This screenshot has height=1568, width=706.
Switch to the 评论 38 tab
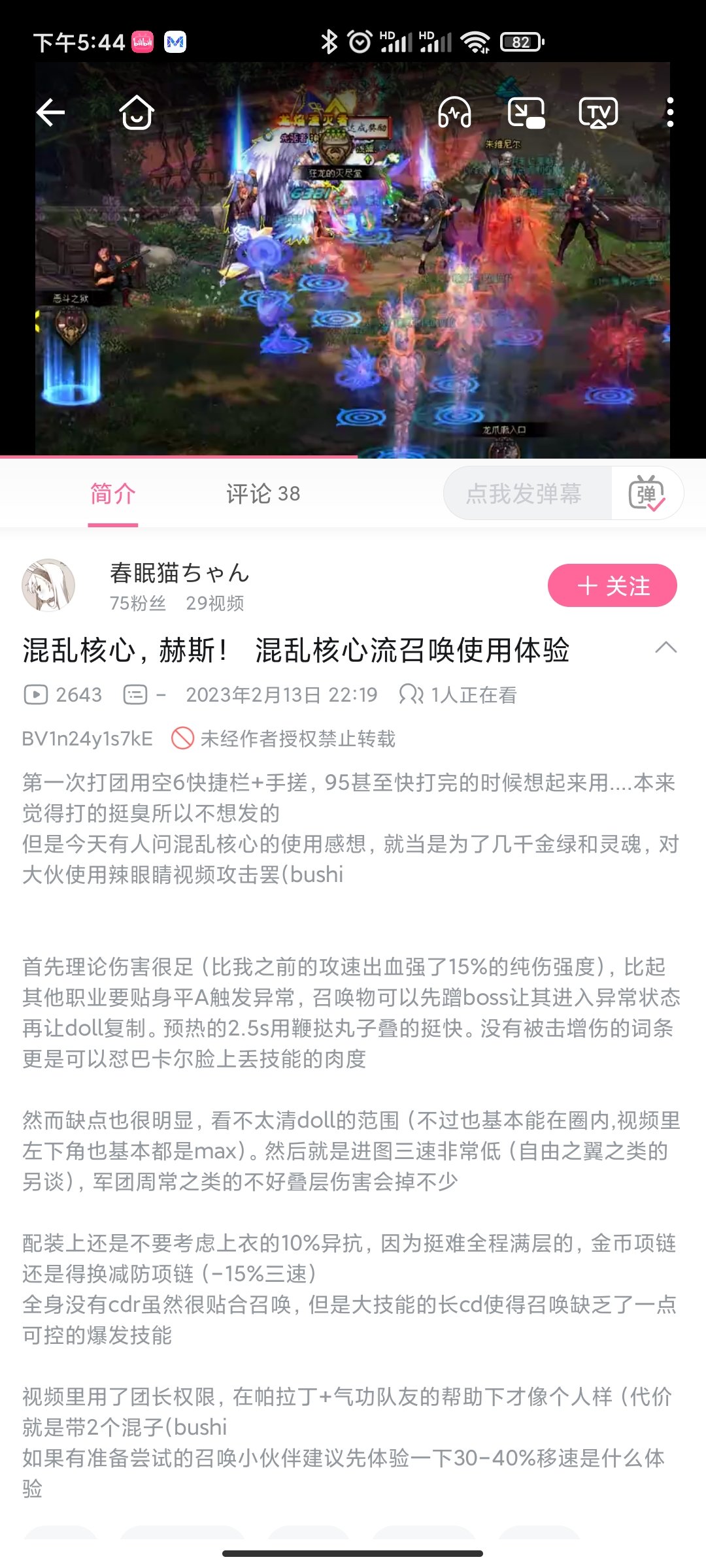pos(263,494)
